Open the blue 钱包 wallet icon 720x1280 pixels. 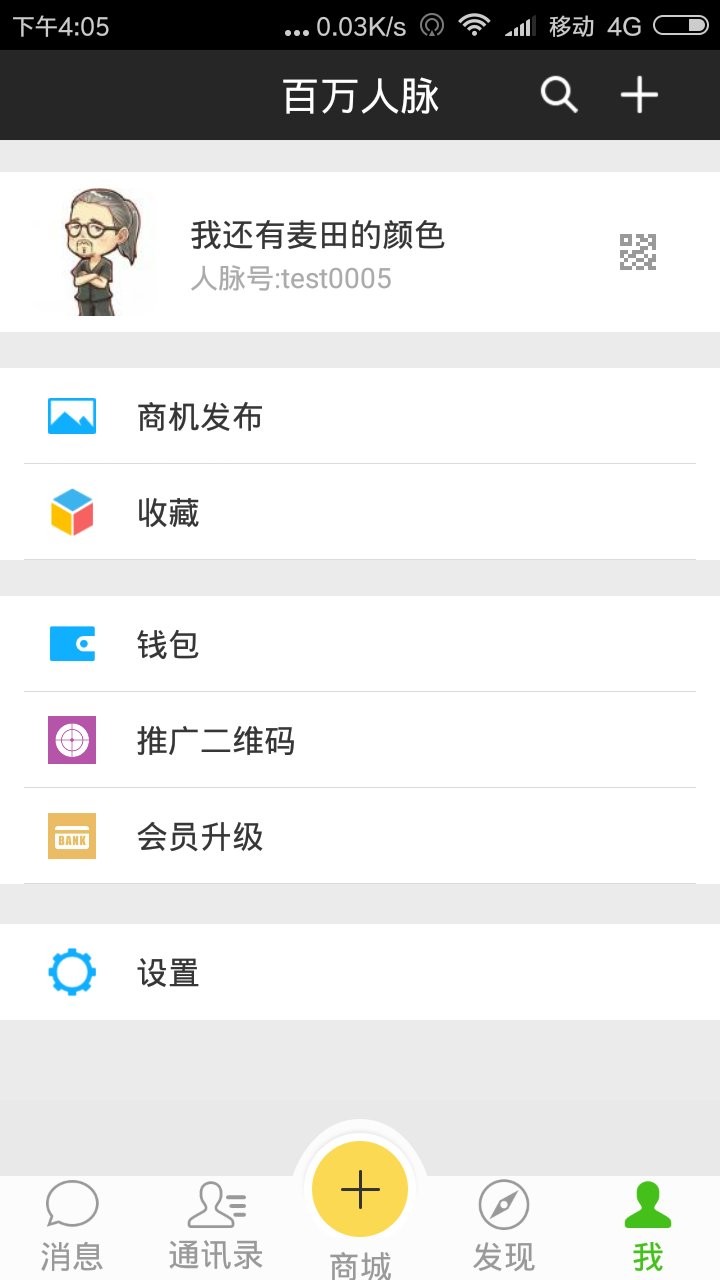coord(71,645)
